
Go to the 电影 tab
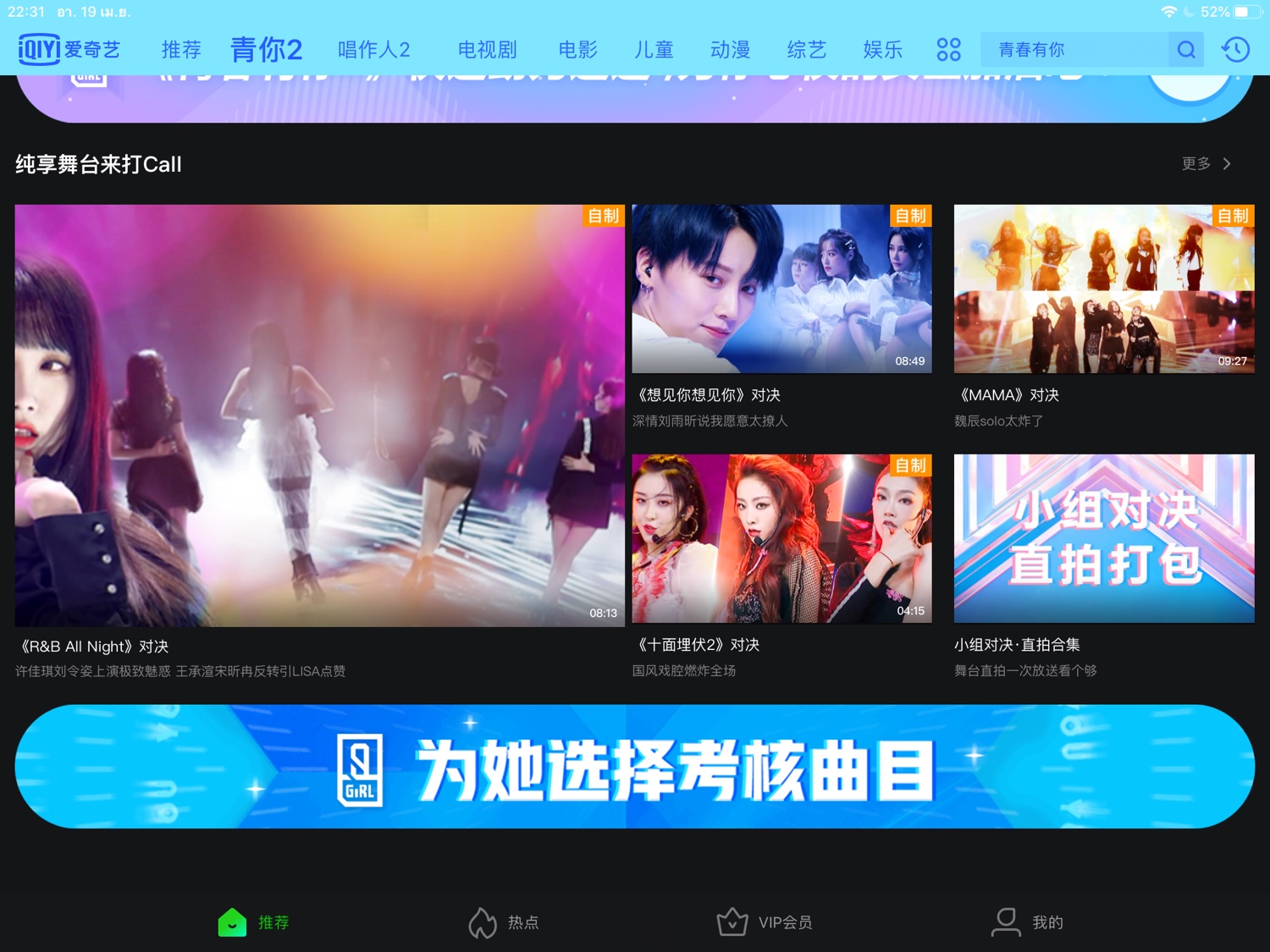[578, 50]
